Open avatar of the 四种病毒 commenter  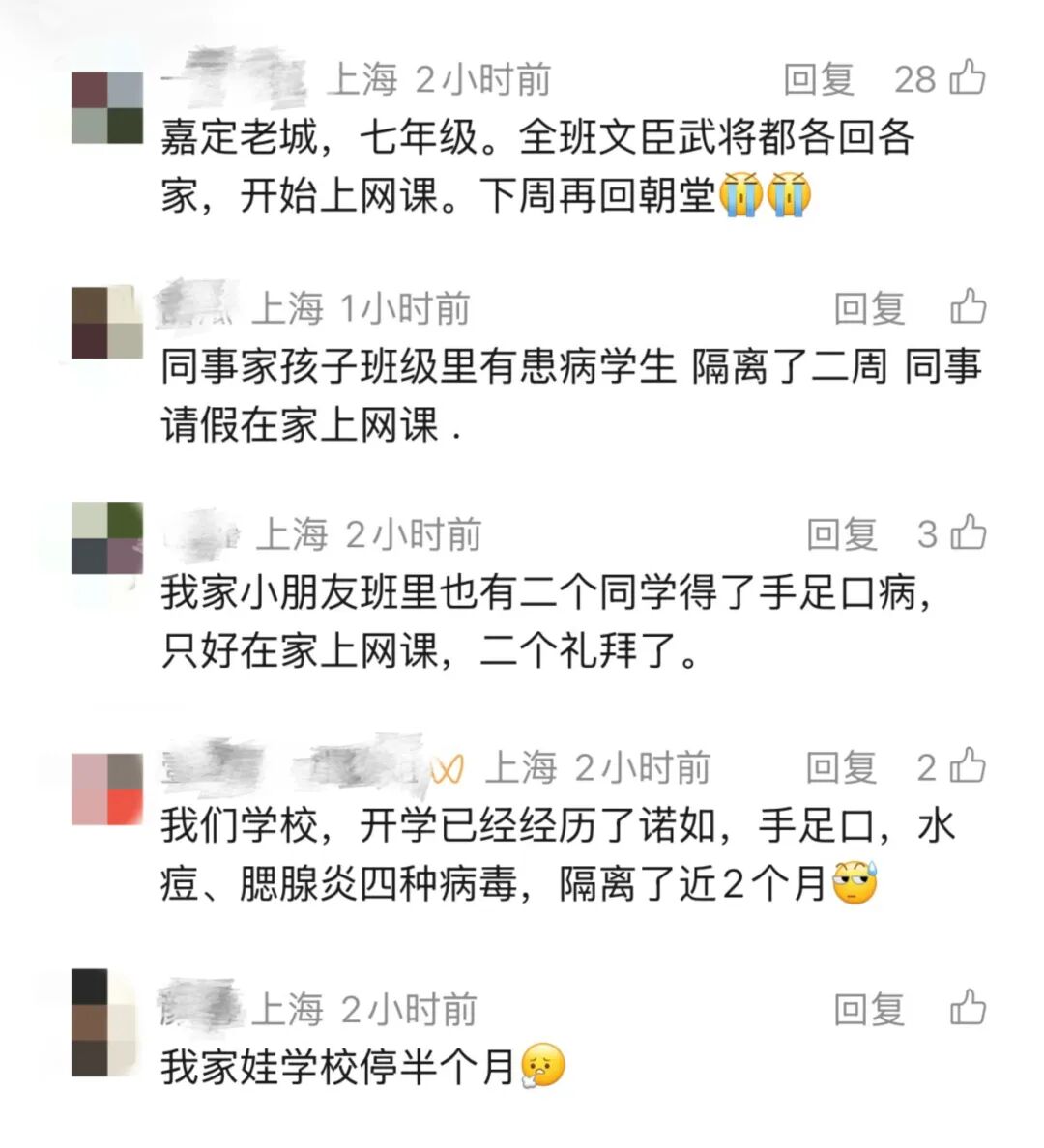[106, 789]
